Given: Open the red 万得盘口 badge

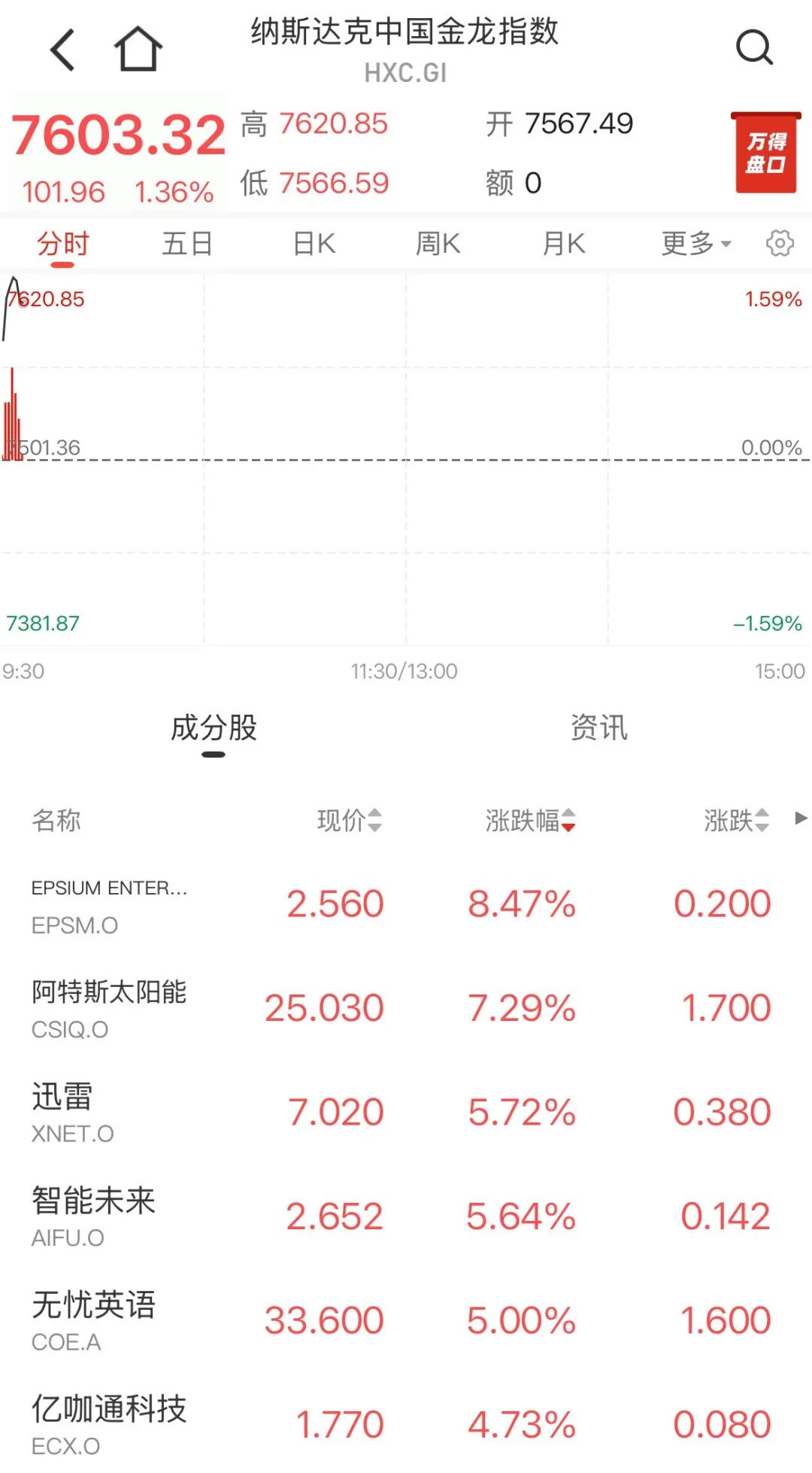Looking at the screenshot, I should [765, 153].
